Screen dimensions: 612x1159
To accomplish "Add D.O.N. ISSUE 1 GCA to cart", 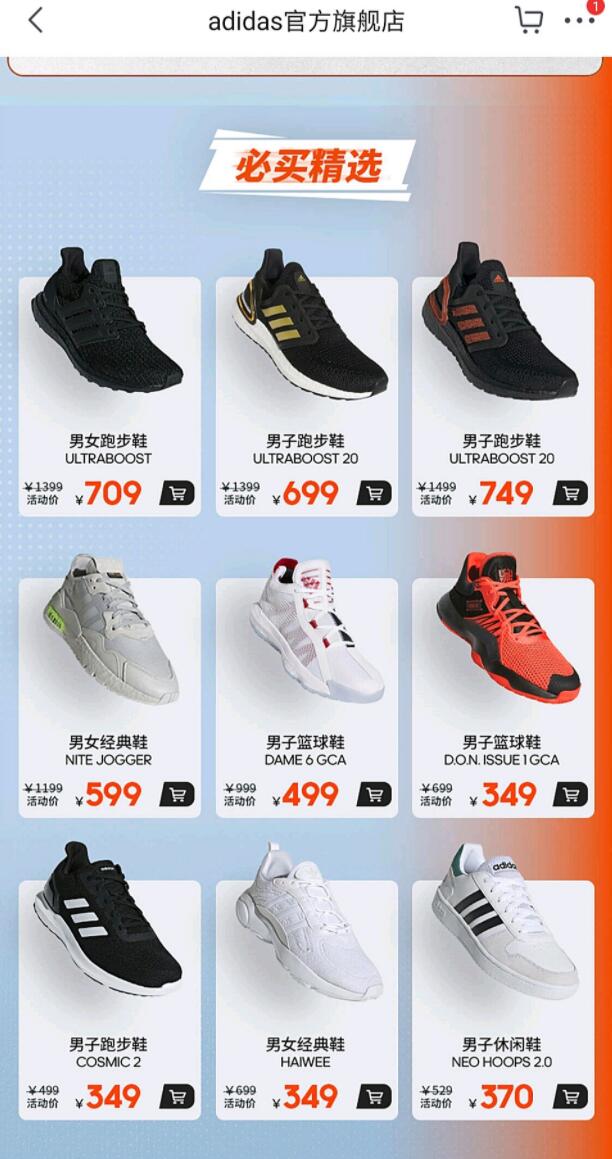I will [570, 795].
